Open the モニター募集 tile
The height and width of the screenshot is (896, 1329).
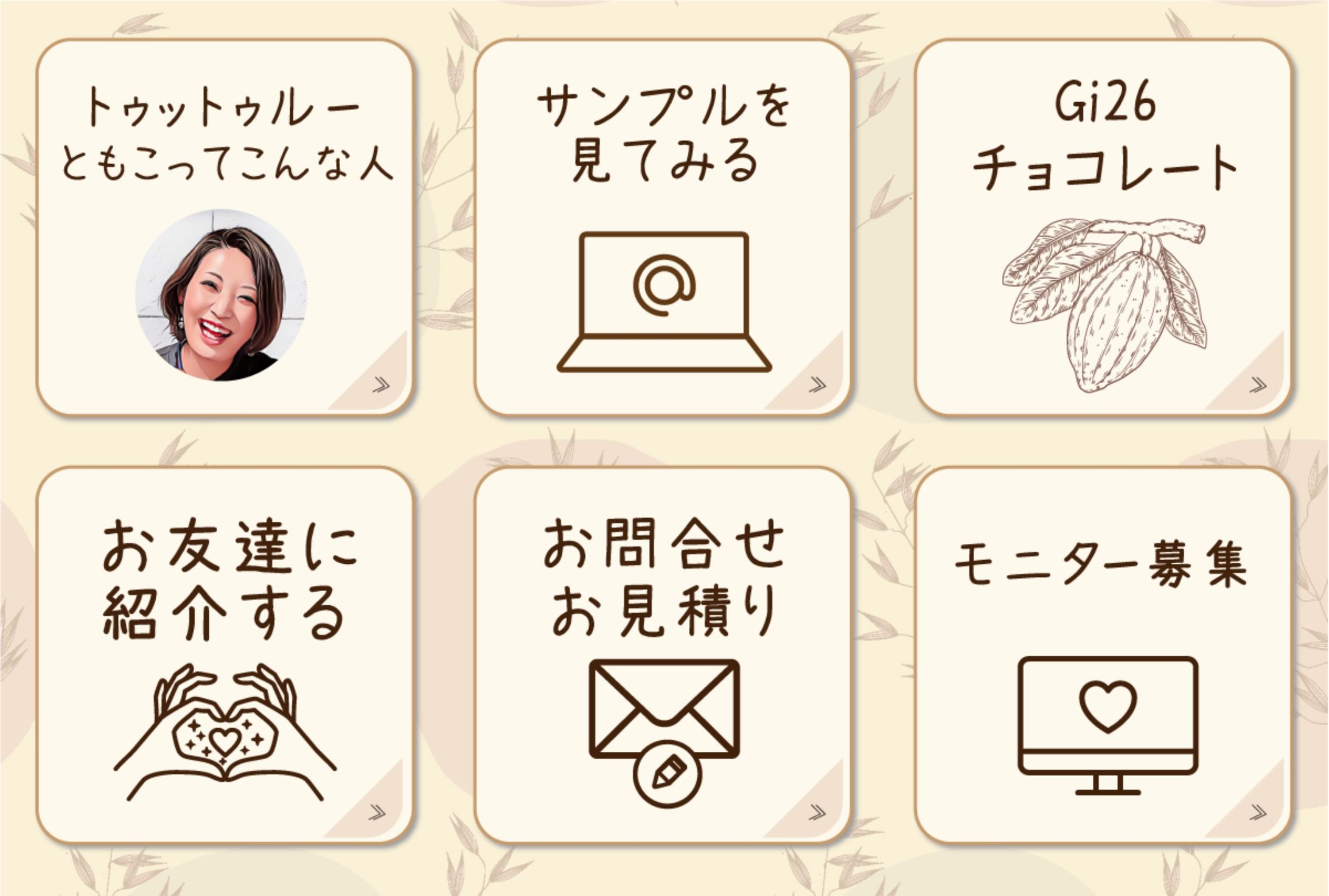click(x=1103, y=655)
